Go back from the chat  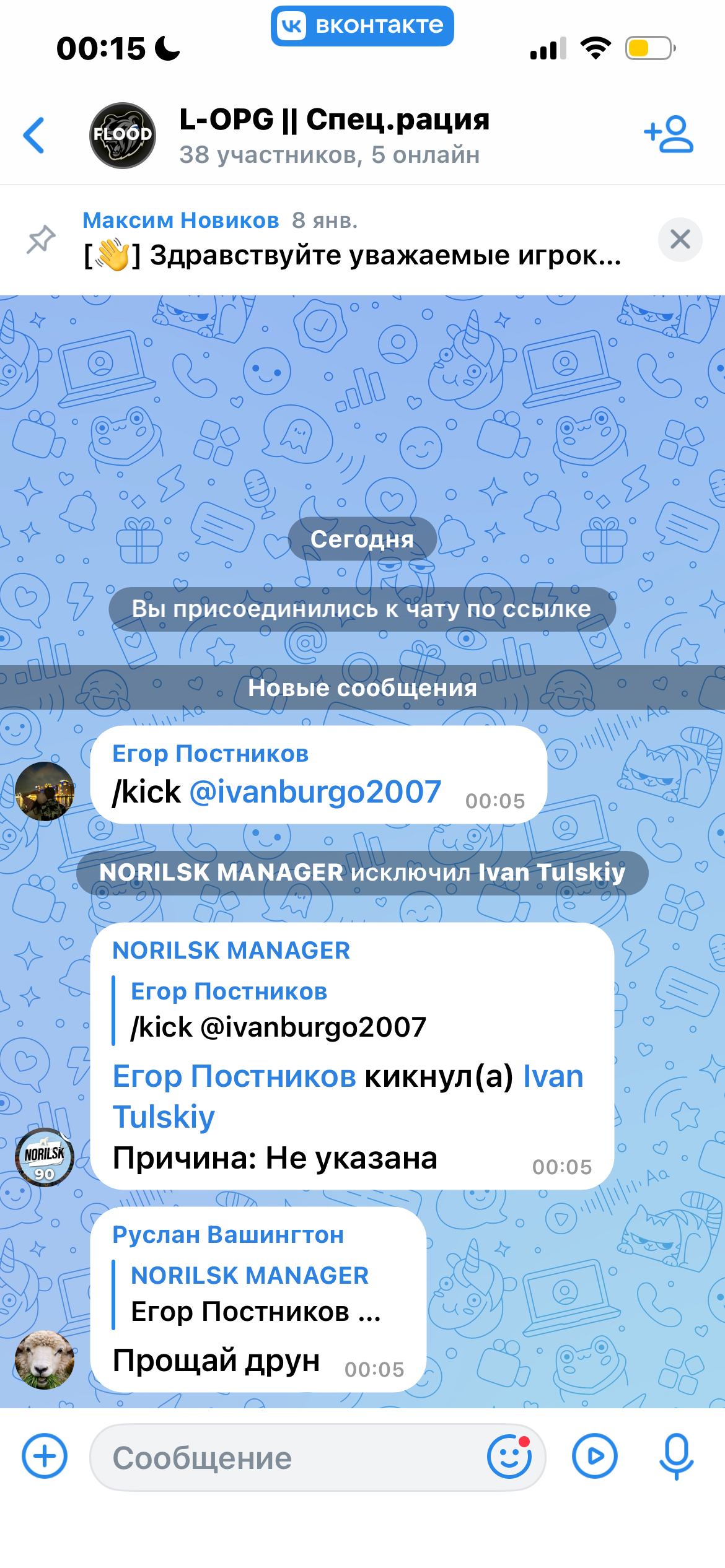click(x=34, y=135)
